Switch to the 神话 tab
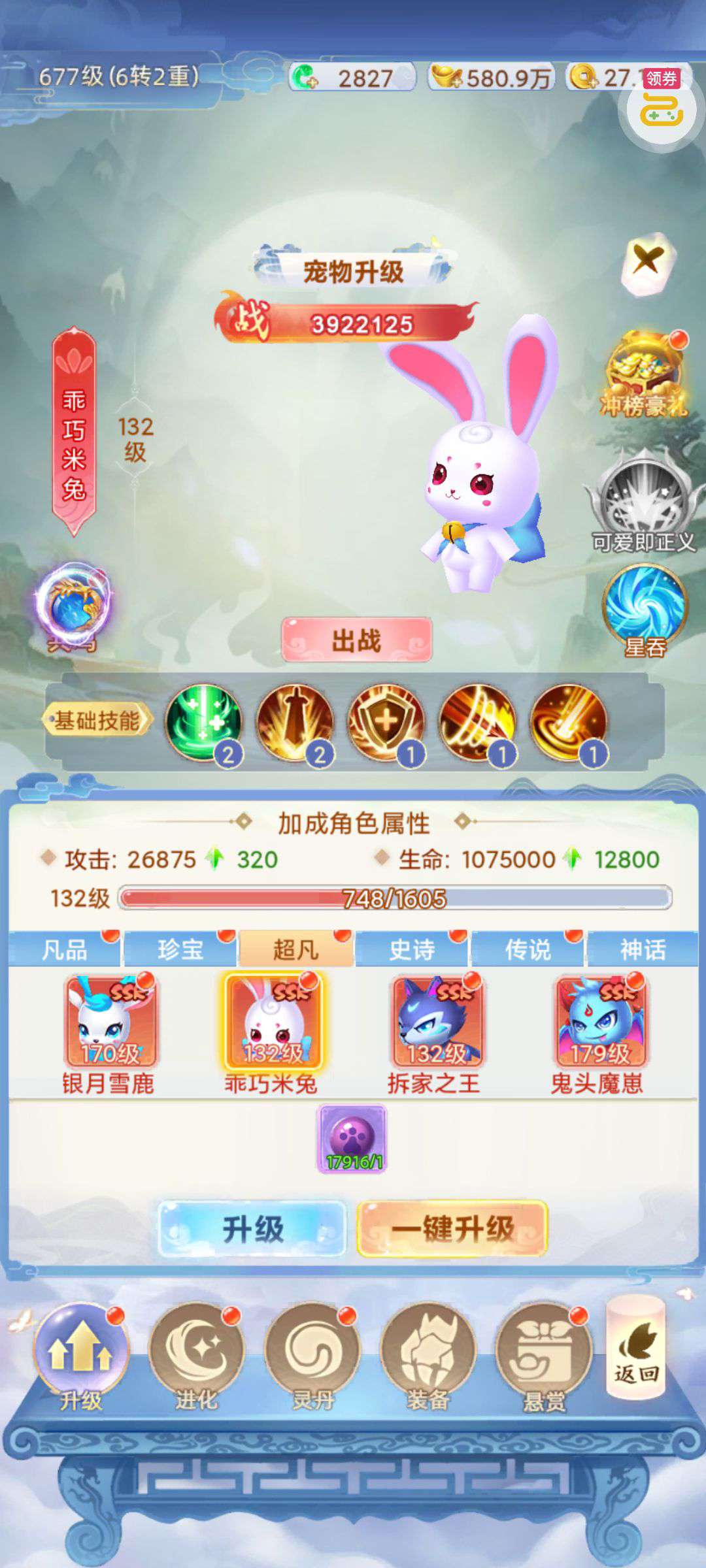This screenshot has width=706, height=1568. pyautogui.click(x=643, y=949)
